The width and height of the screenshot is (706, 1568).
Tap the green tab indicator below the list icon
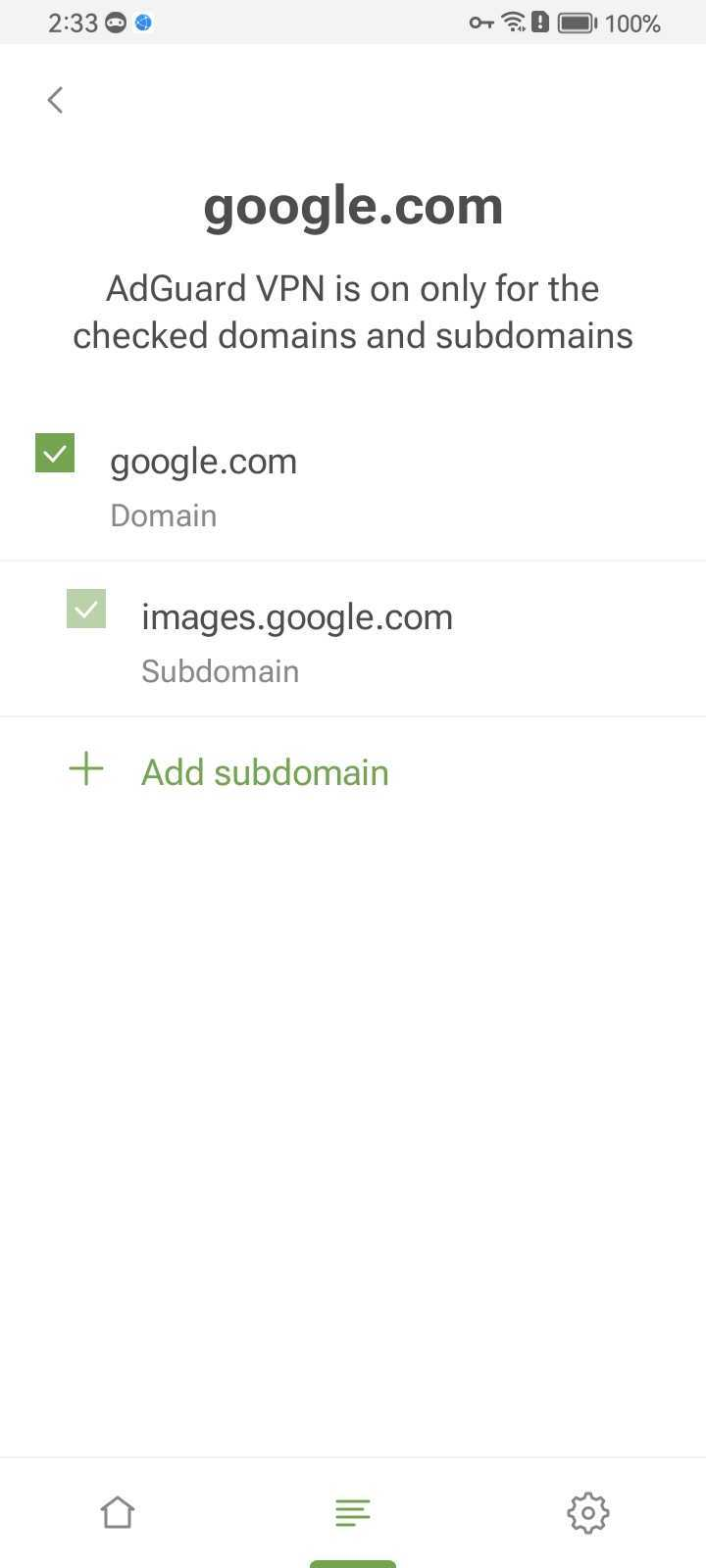(x=352, y=1564)
